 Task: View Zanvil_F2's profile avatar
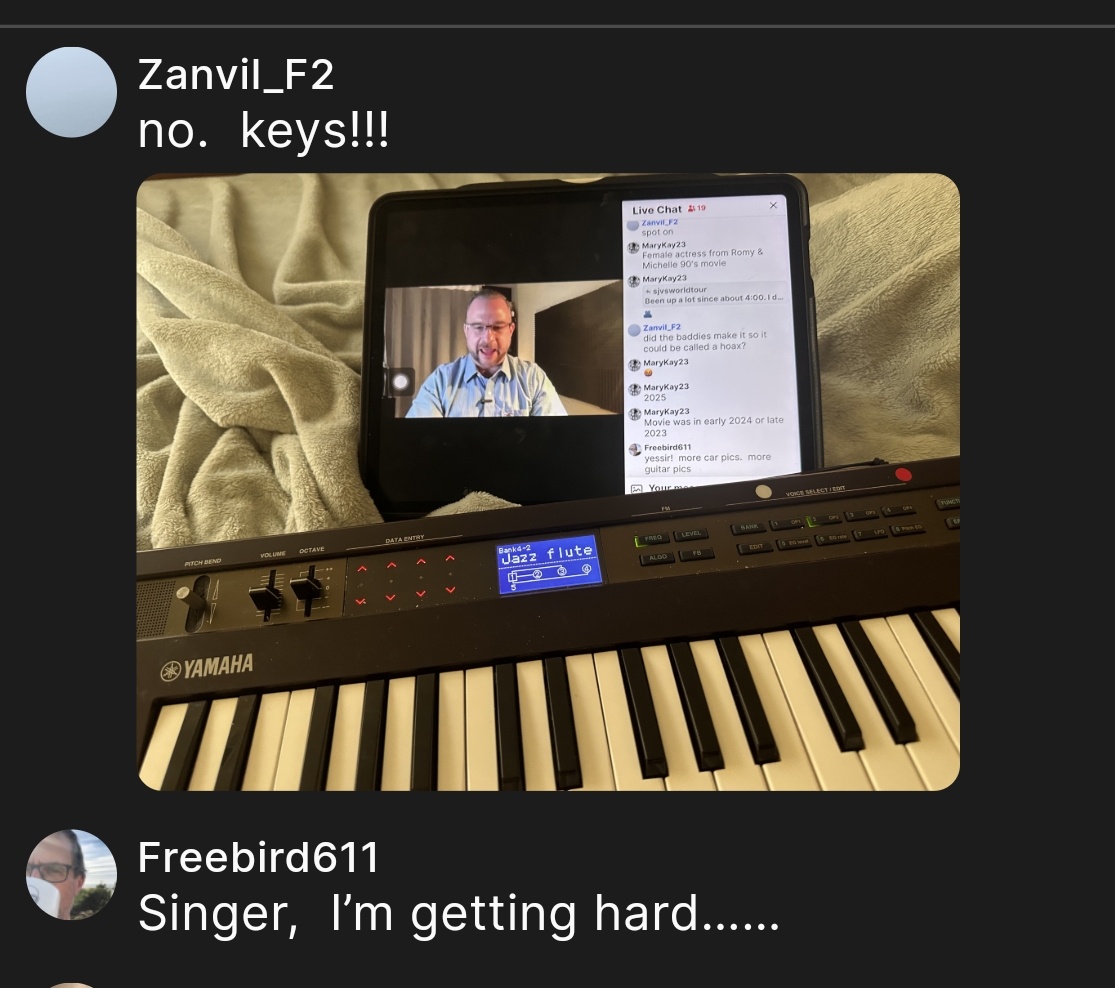click(x=71, y=92)
